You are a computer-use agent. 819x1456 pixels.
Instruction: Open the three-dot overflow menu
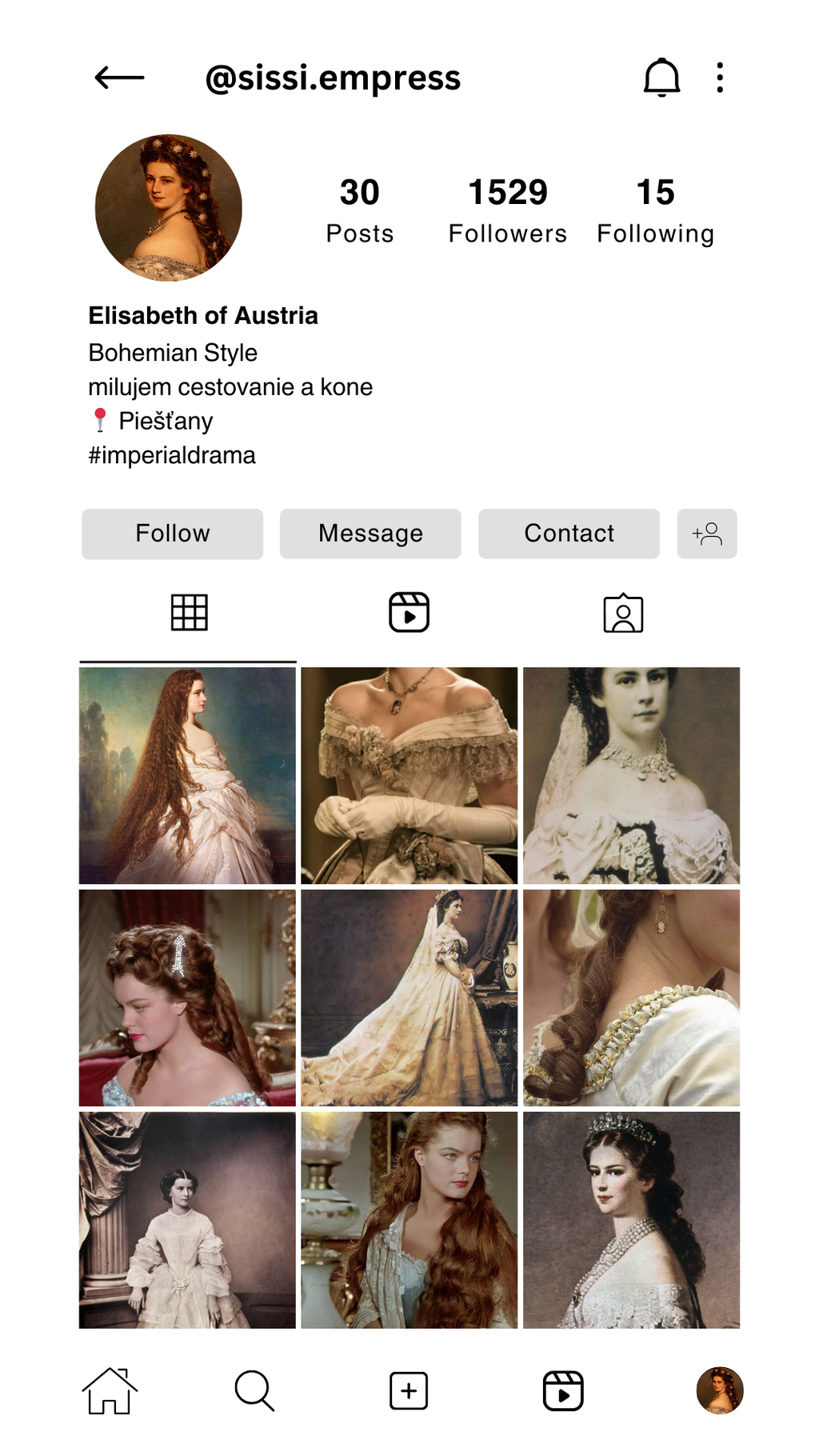click(x=720, y=78)
